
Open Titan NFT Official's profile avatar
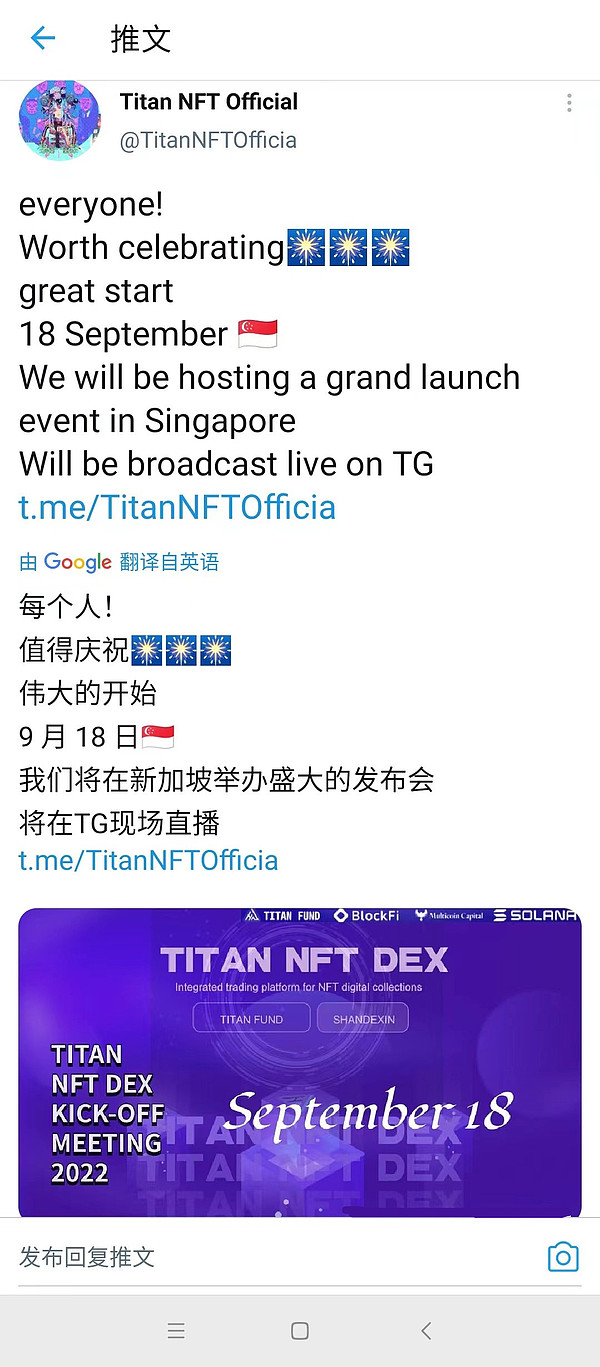[60, 120]
